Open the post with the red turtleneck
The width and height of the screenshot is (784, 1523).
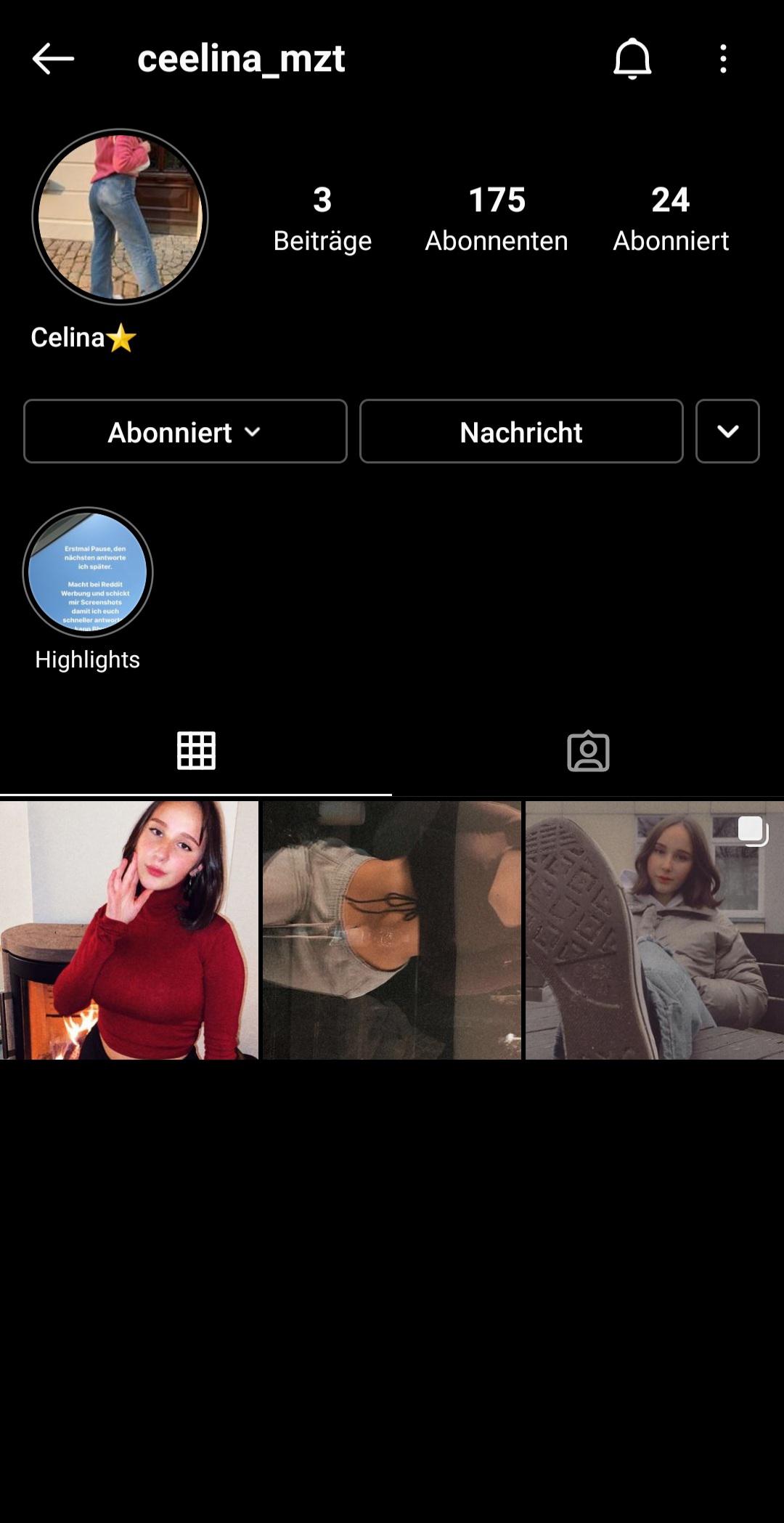point(129,930)
